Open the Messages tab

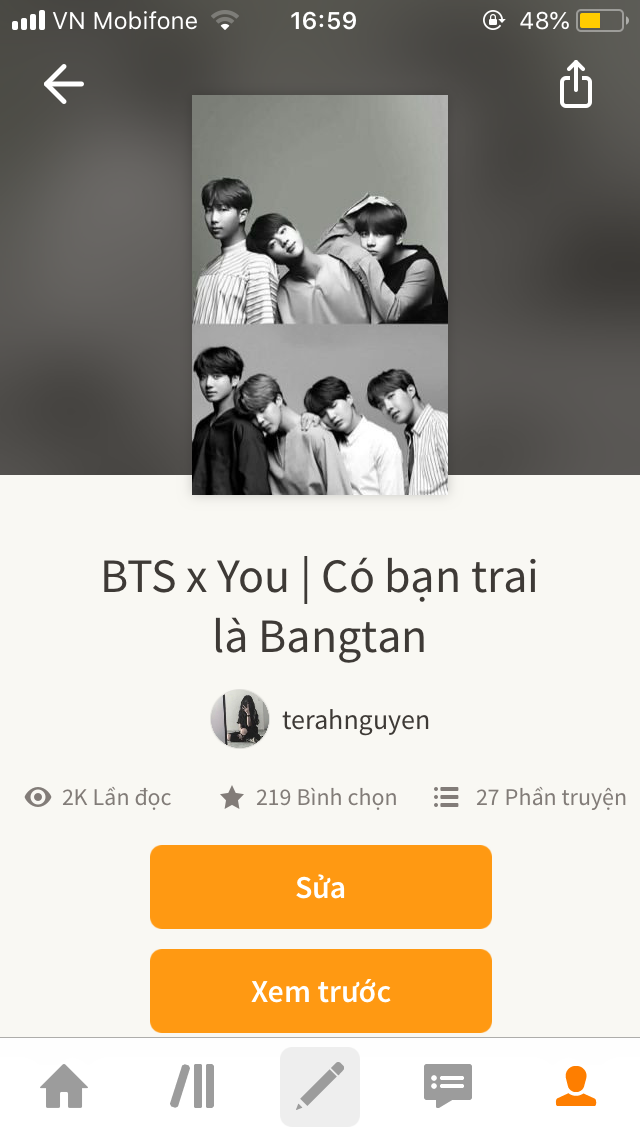[x=448, y=1087]
